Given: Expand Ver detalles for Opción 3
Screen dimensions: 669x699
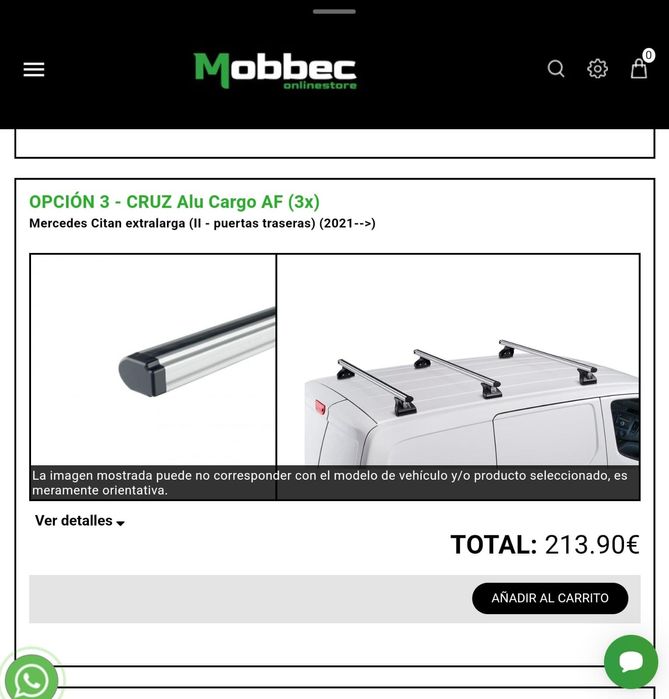Looking at the screenshot, I should click(80, 521).
